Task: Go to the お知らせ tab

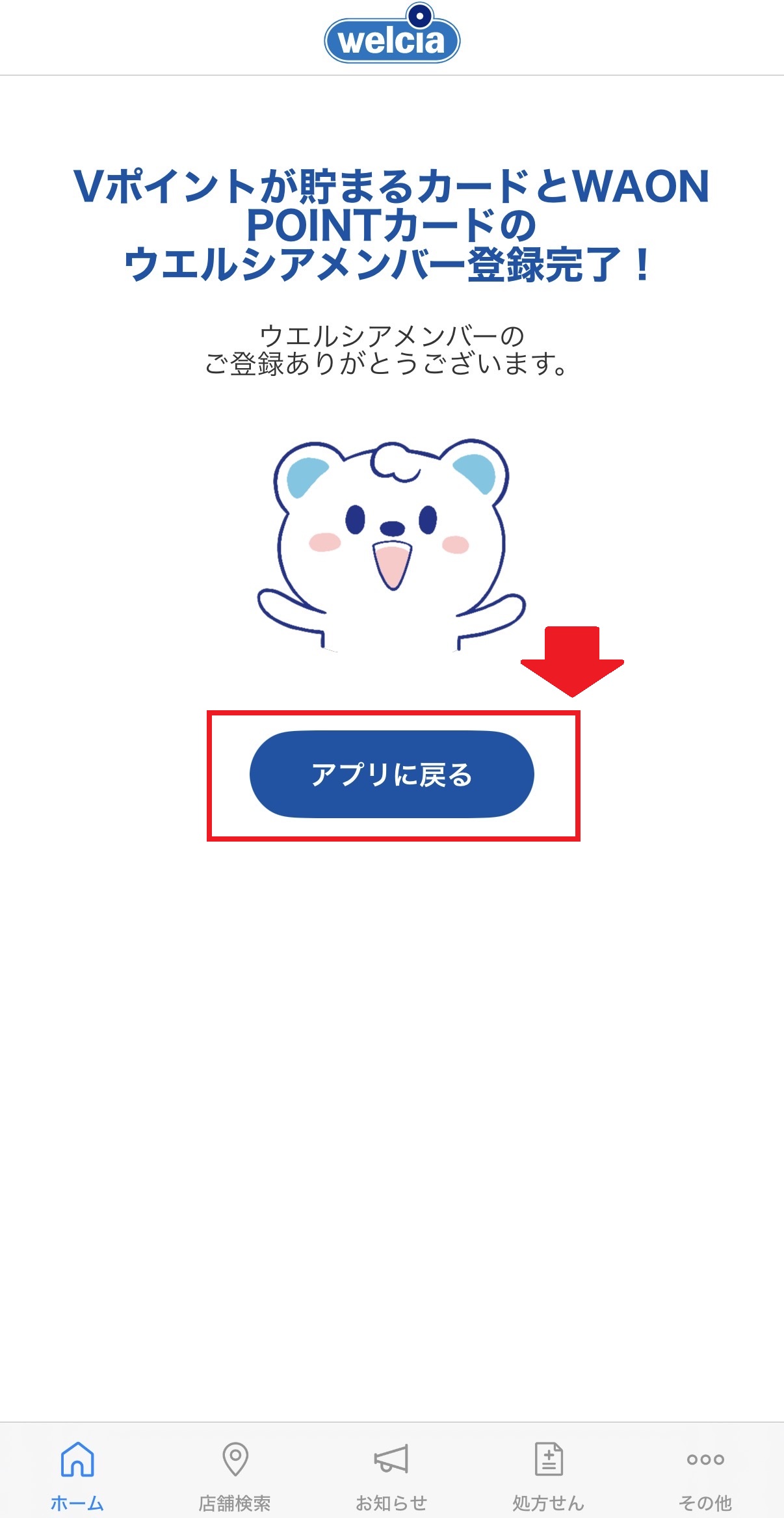Action: 391,1475
